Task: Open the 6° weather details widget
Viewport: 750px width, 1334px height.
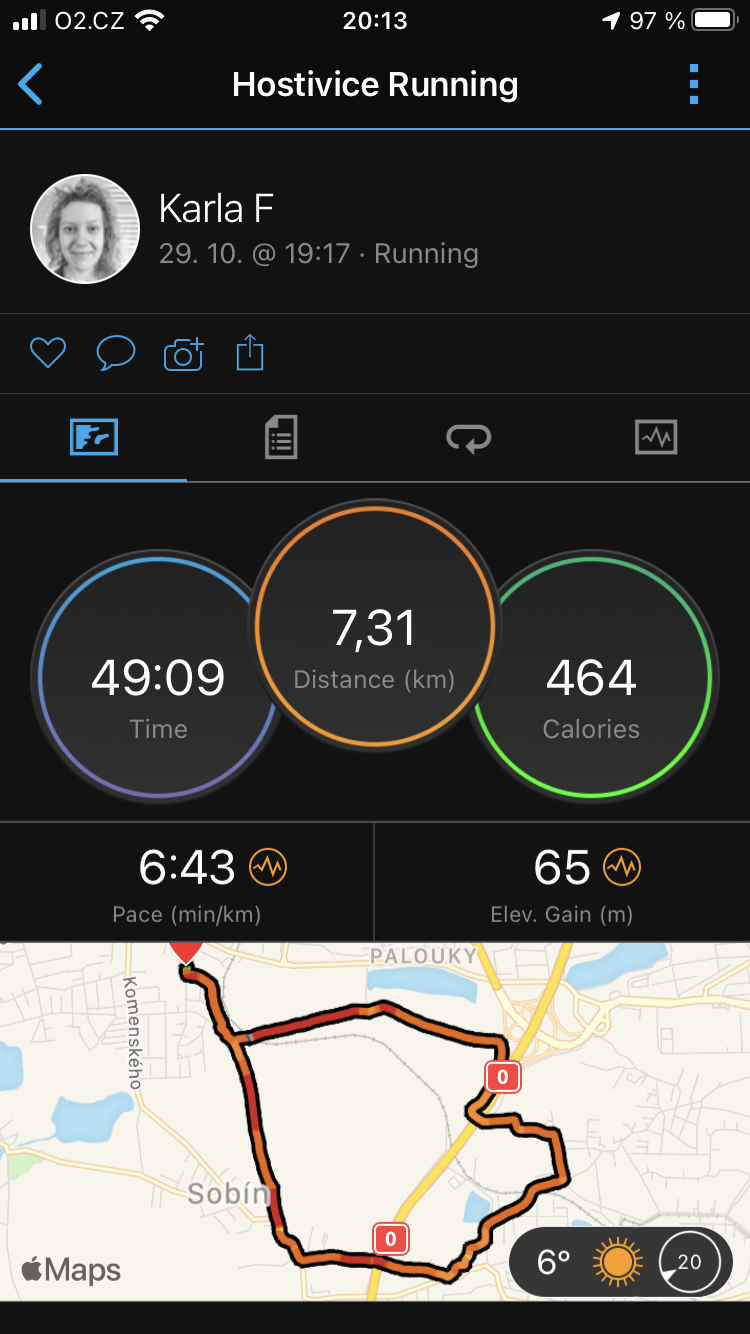Action: pos(621,1262)
